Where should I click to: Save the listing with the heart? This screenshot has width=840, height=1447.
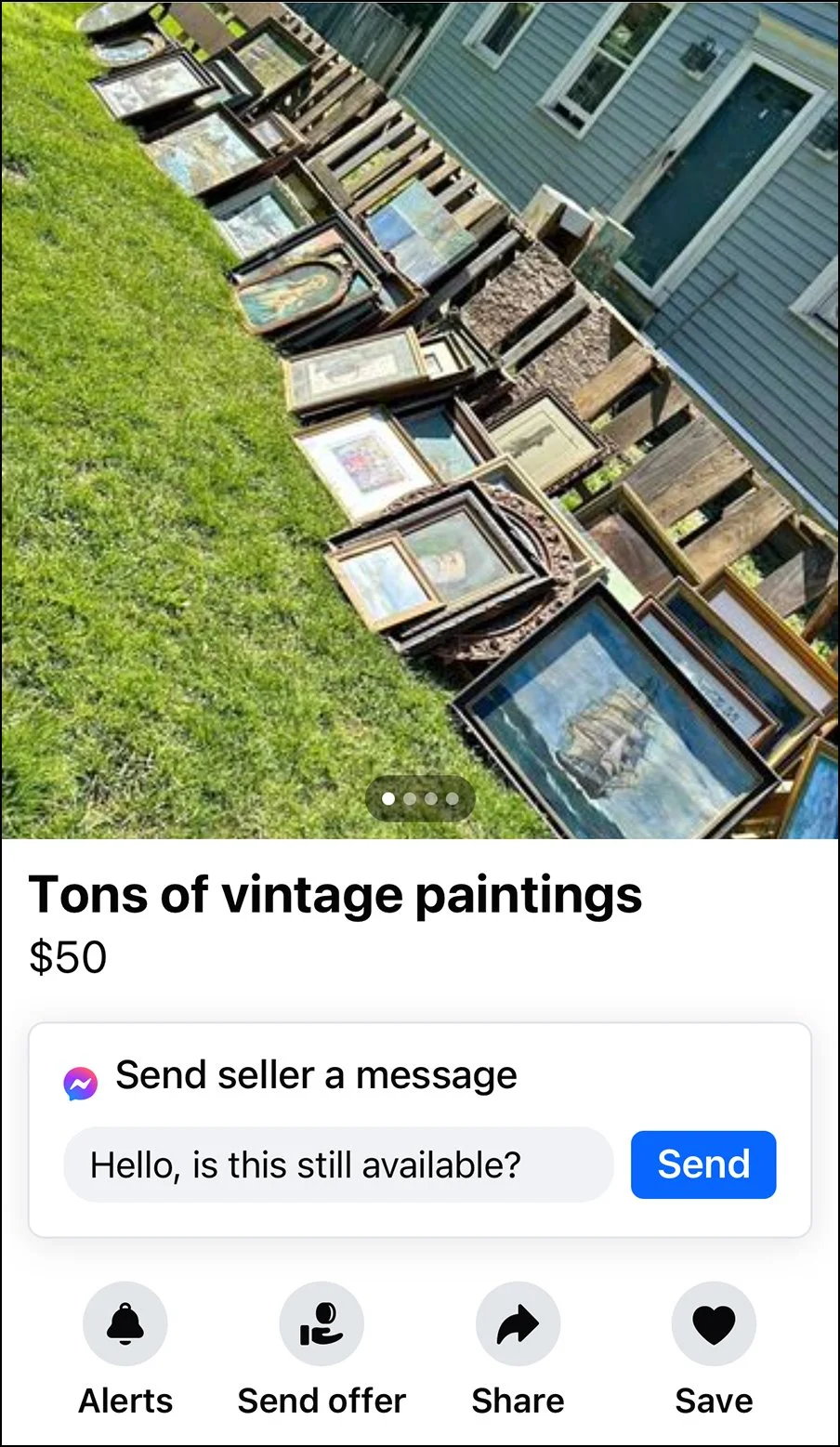pos(714,1323)
